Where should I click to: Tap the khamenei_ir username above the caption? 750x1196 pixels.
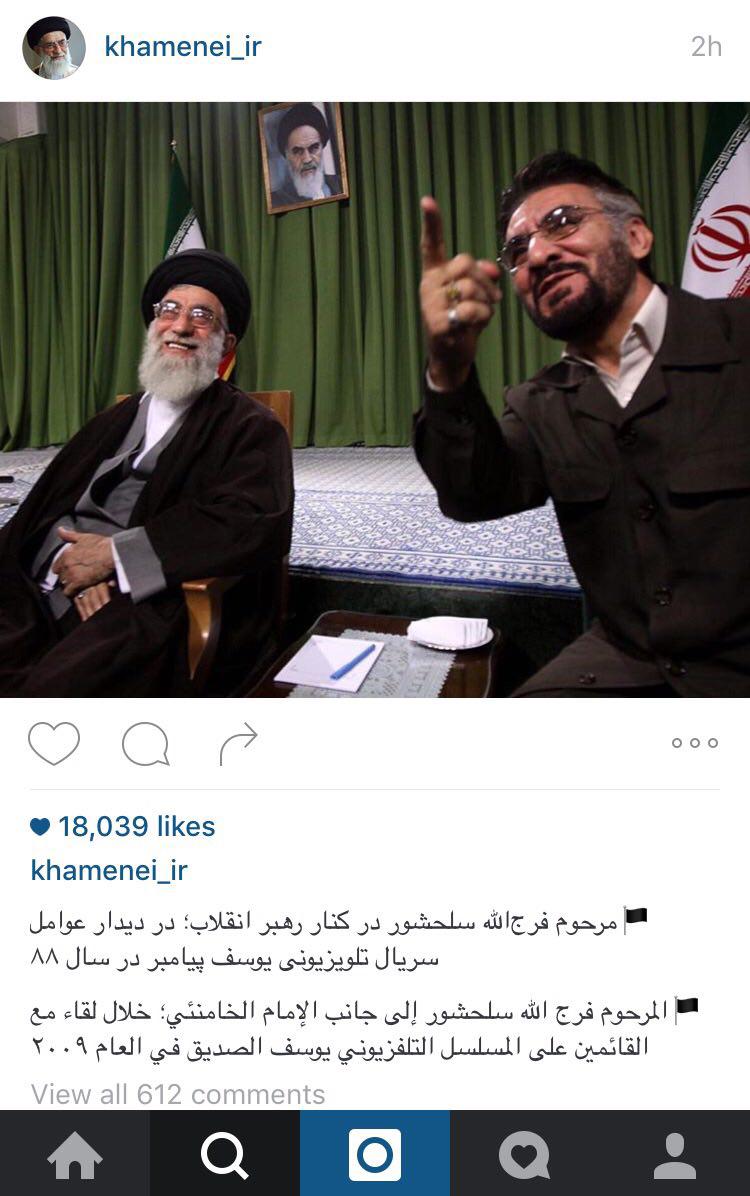pyautogui.click(x=109, y=870)
